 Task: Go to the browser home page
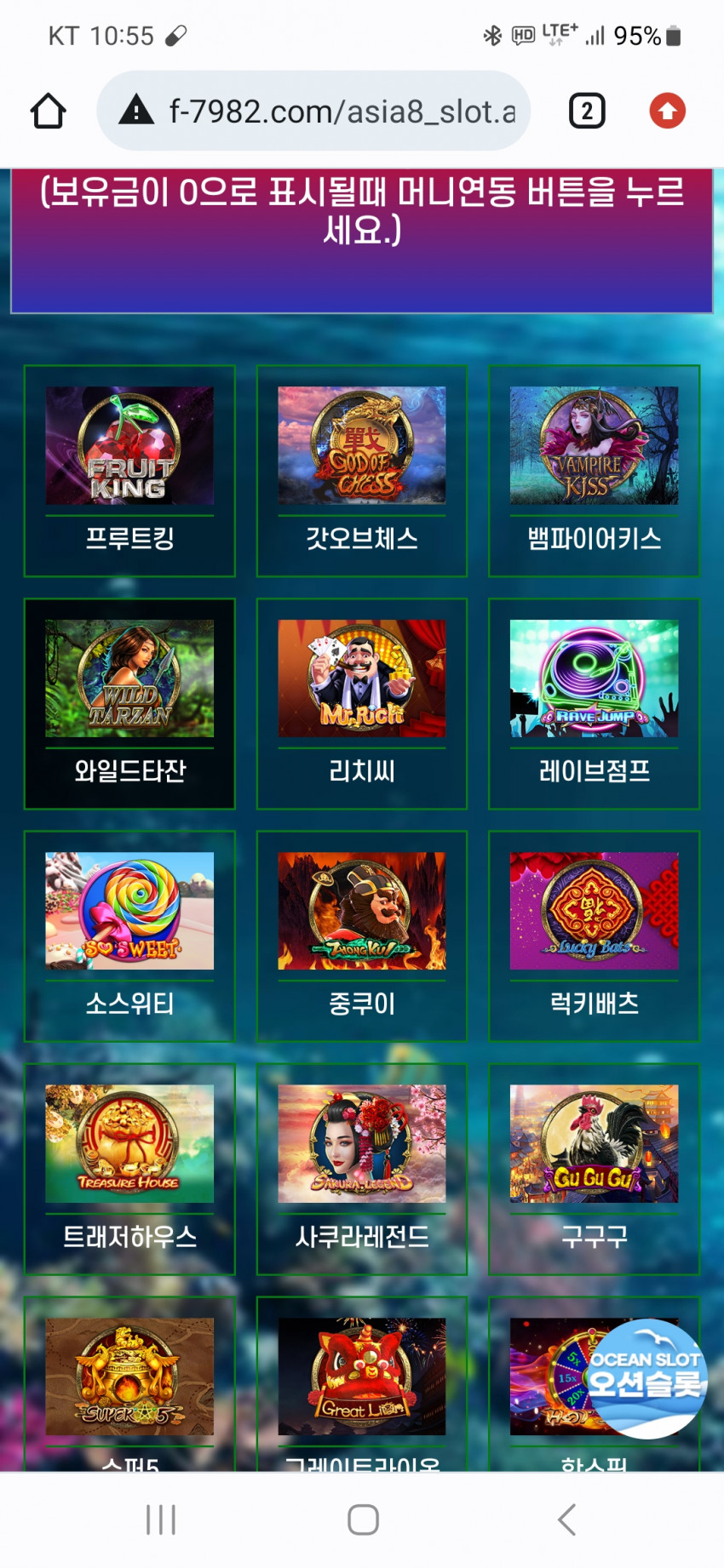(x=49, y=112)
